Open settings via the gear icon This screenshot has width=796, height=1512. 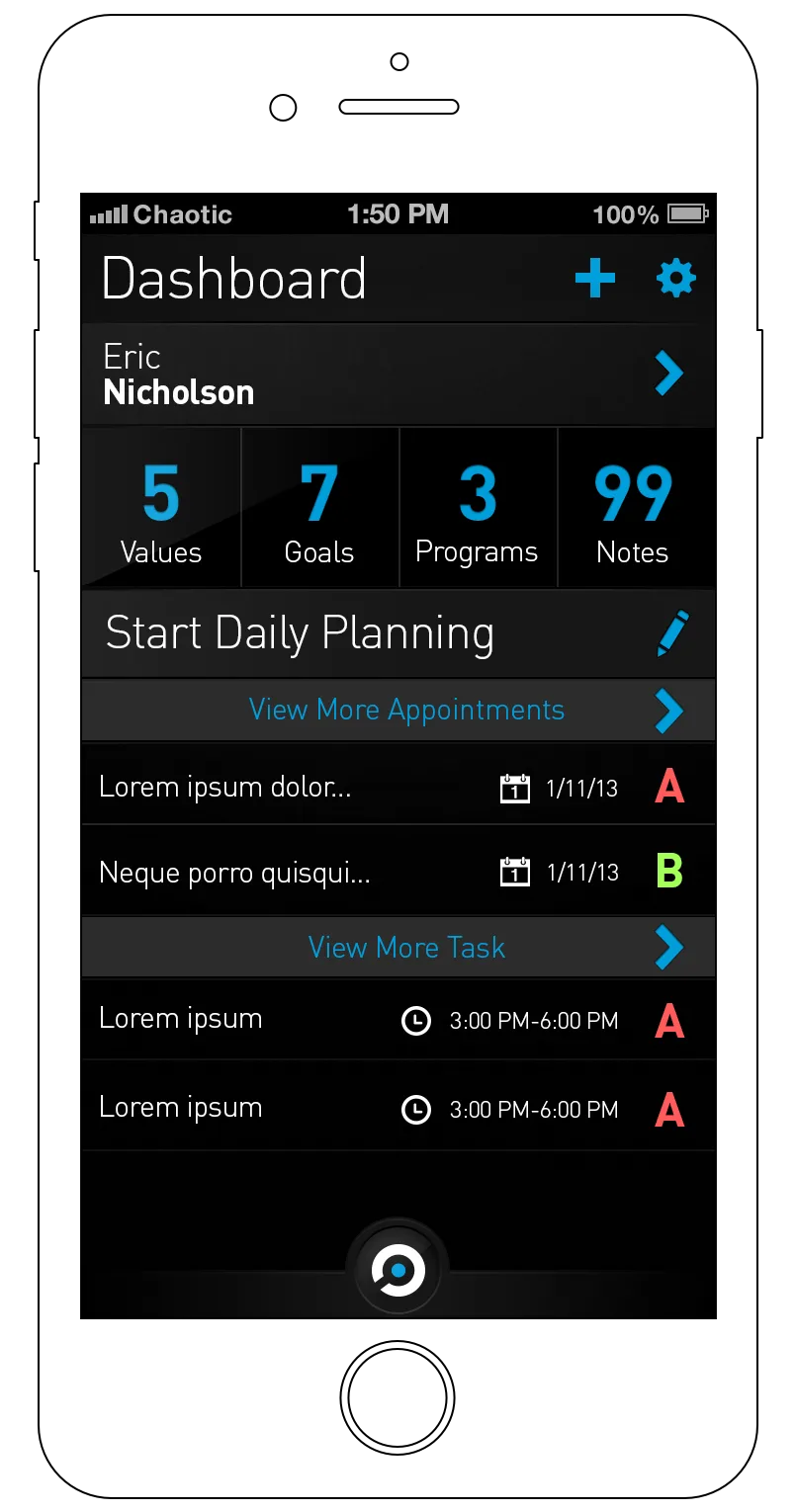point(676,279)
